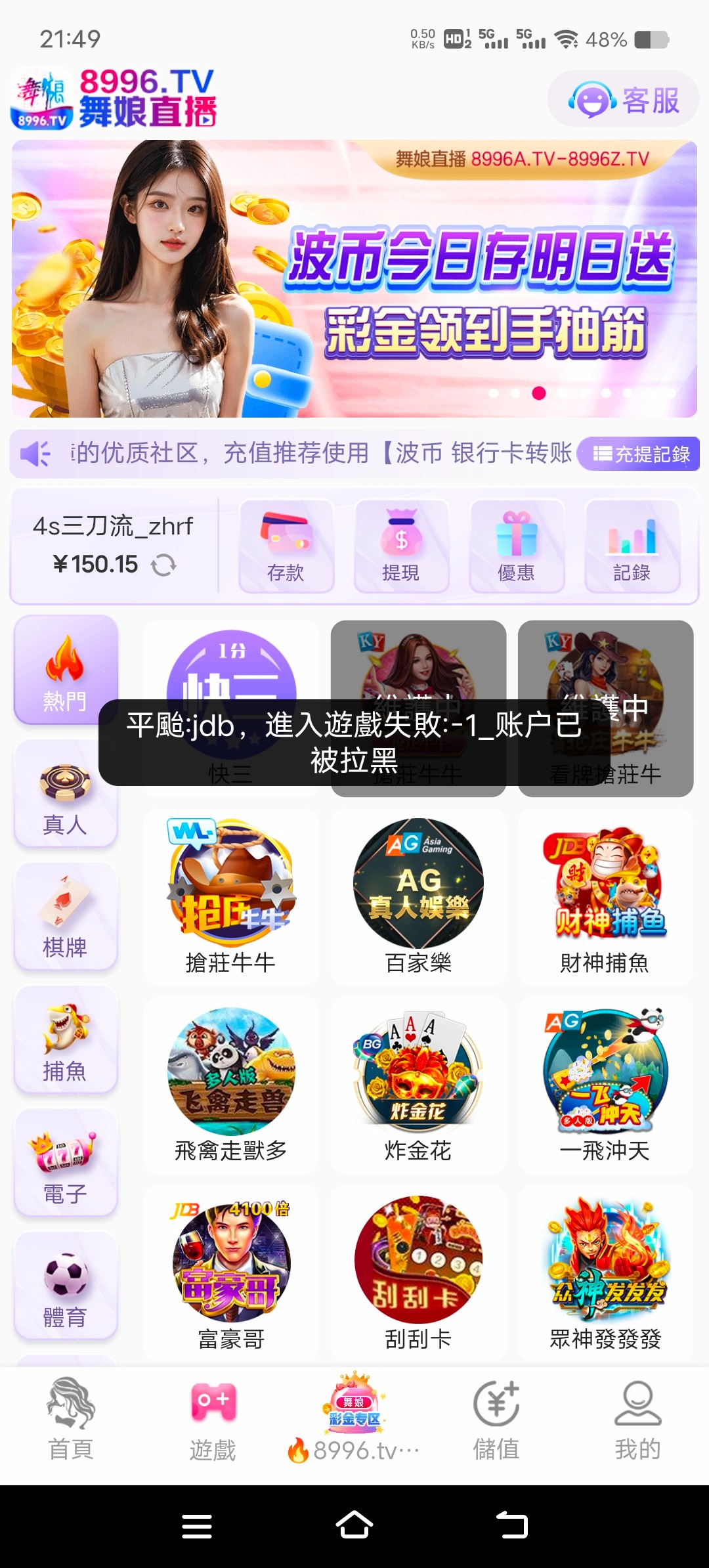Open the 富豪哥 game tile
Image resolution: width=709 pixels, height=1568 pixels.
(231, 1273)
